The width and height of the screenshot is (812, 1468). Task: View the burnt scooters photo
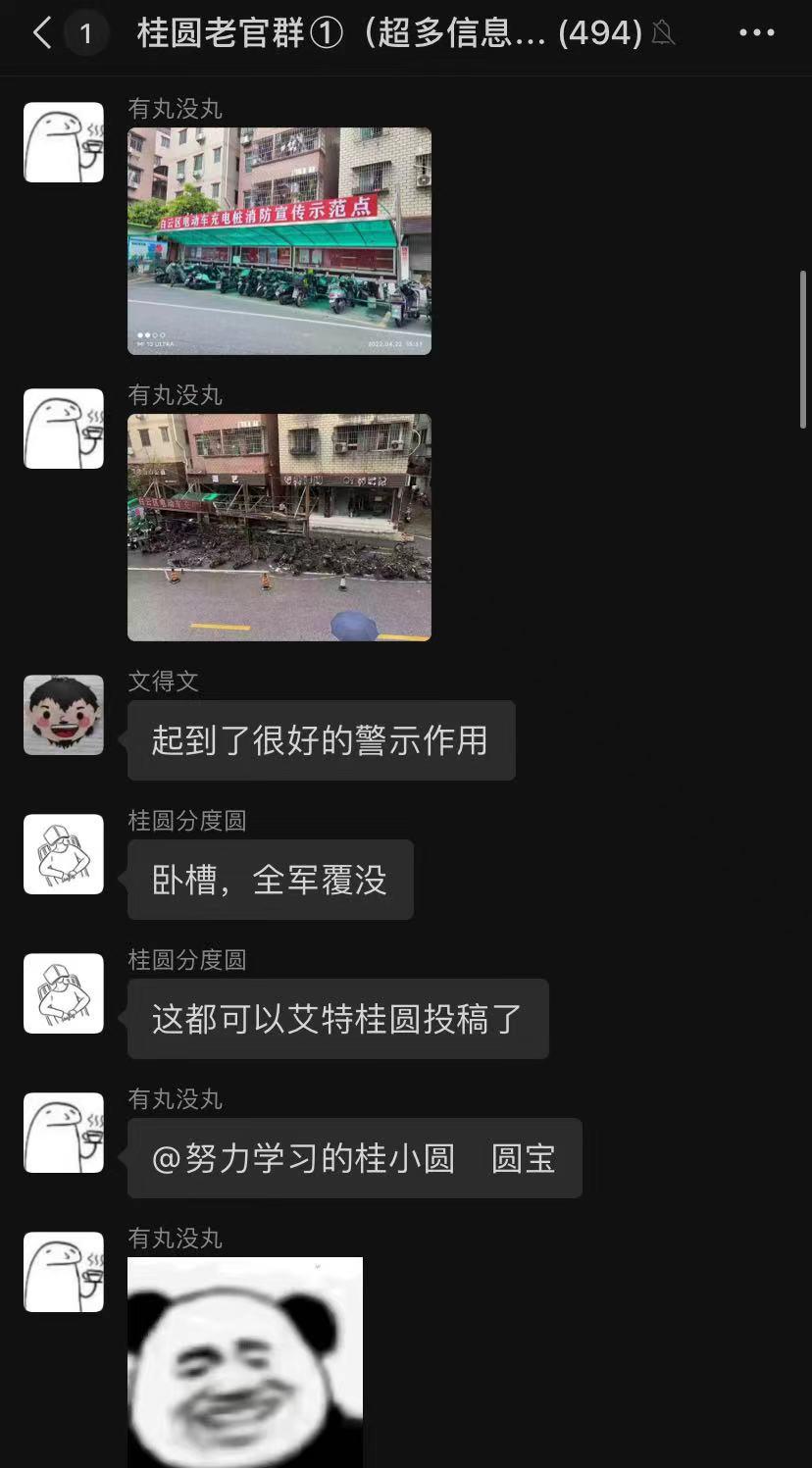pos(279,527)
